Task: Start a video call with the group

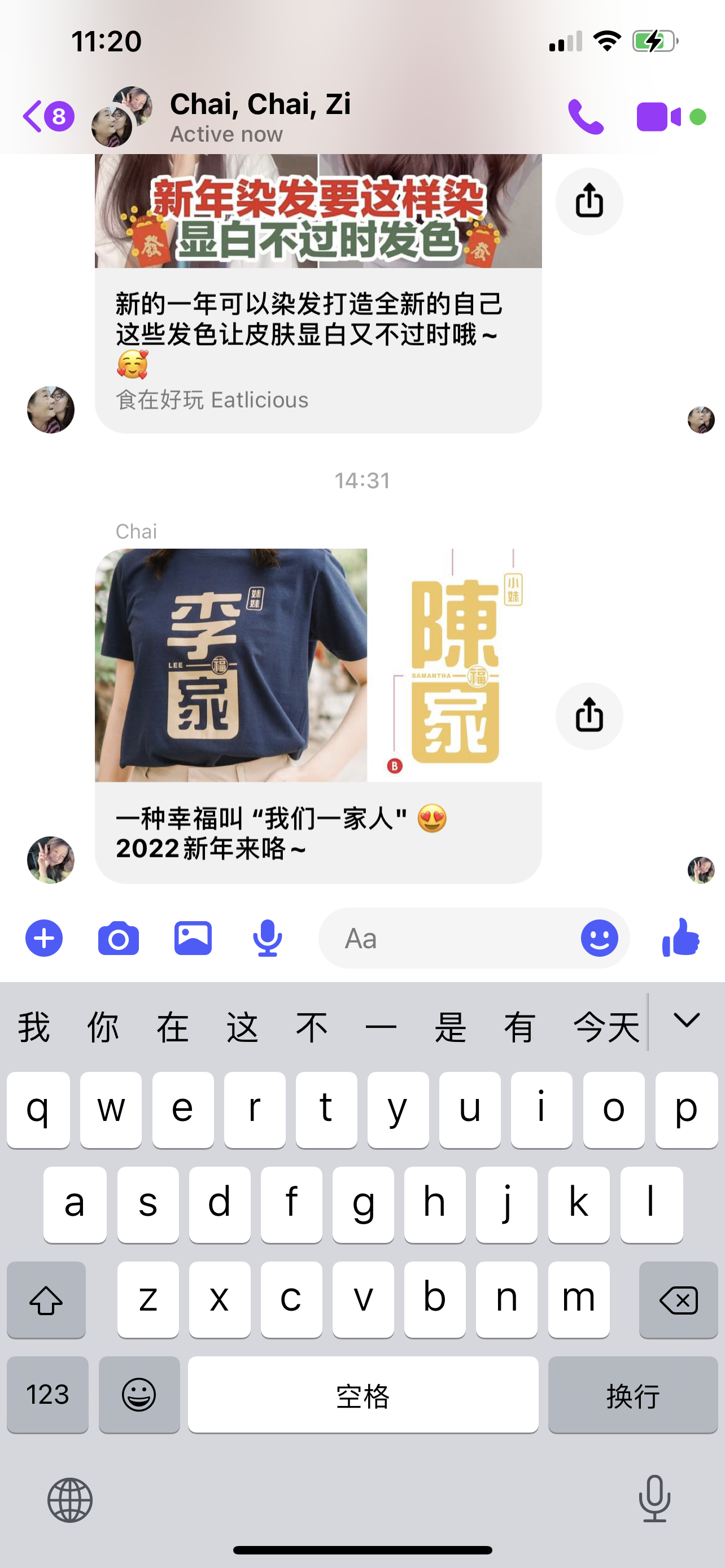Action: point(658,116)
